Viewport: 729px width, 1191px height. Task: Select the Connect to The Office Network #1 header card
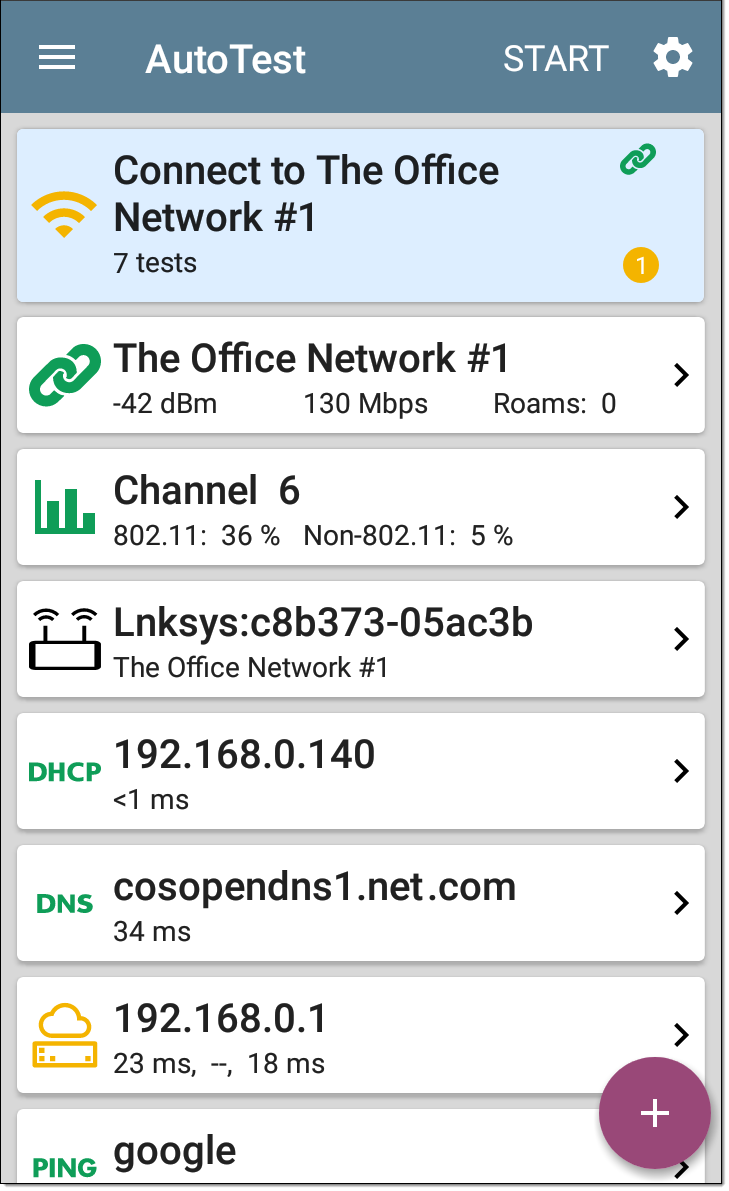coord(361,216)
